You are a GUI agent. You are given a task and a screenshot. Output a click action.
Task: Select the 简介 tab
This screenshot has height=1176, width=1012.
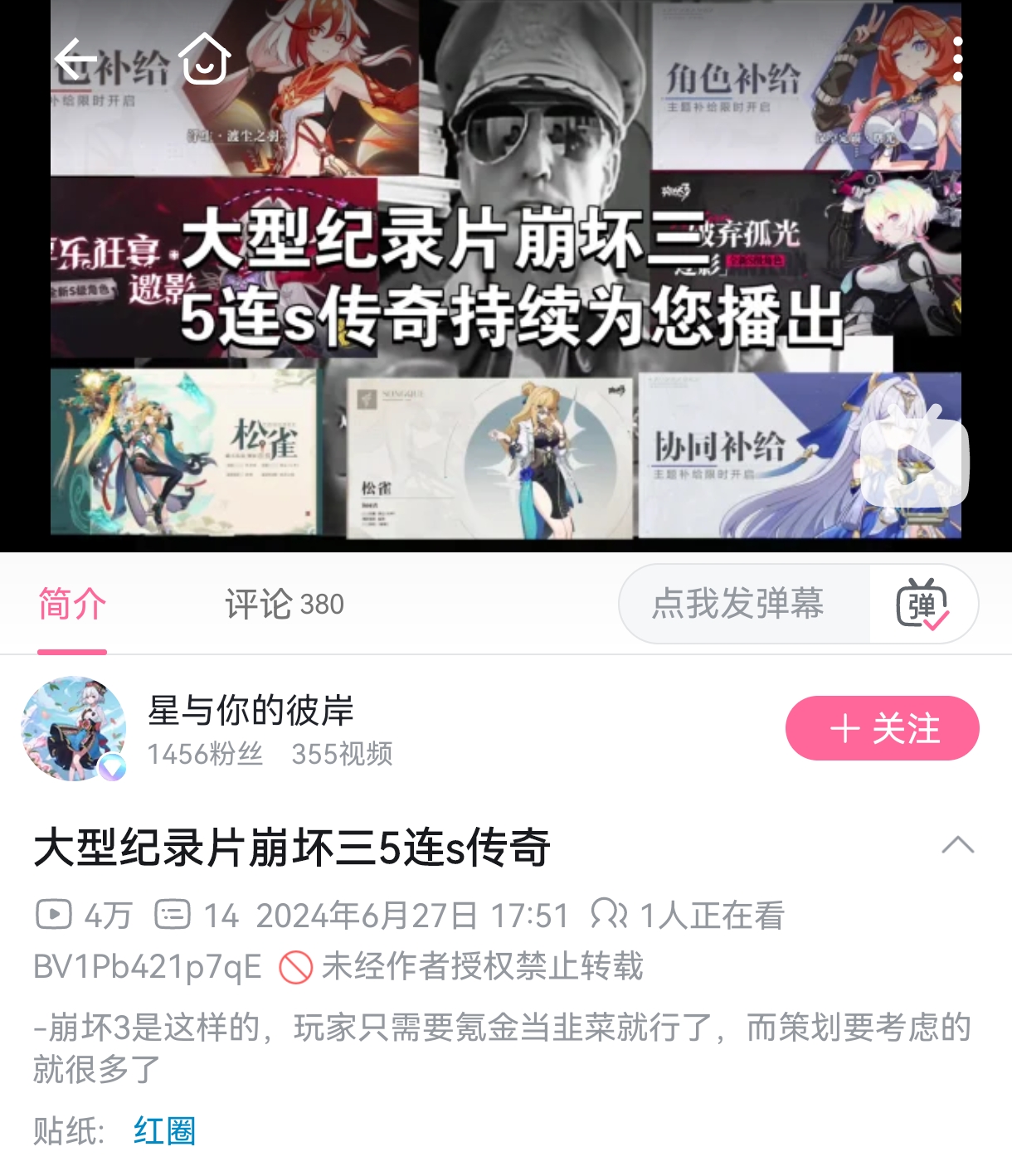coord(72,604)
